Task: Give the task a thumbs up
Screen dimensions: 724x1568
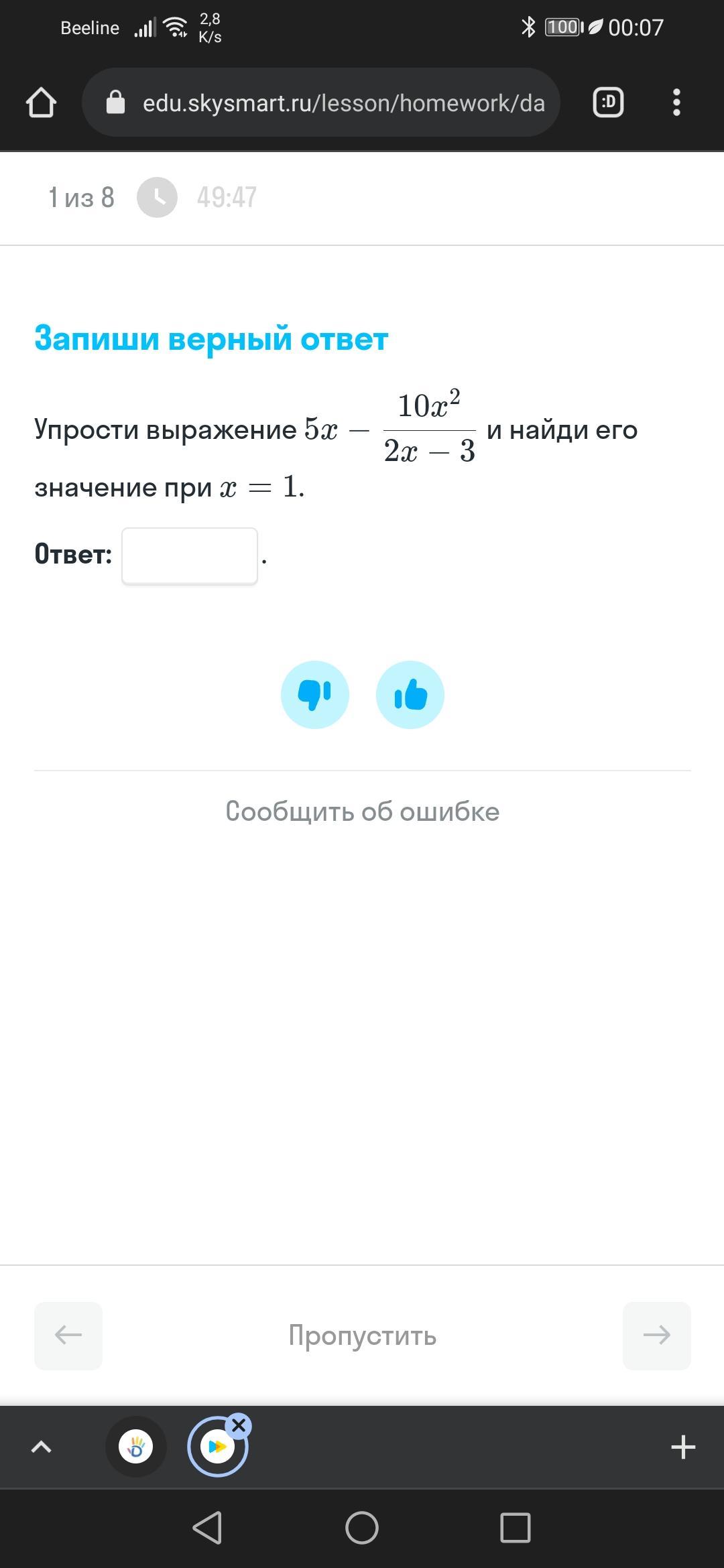Action: pos(410,695)
